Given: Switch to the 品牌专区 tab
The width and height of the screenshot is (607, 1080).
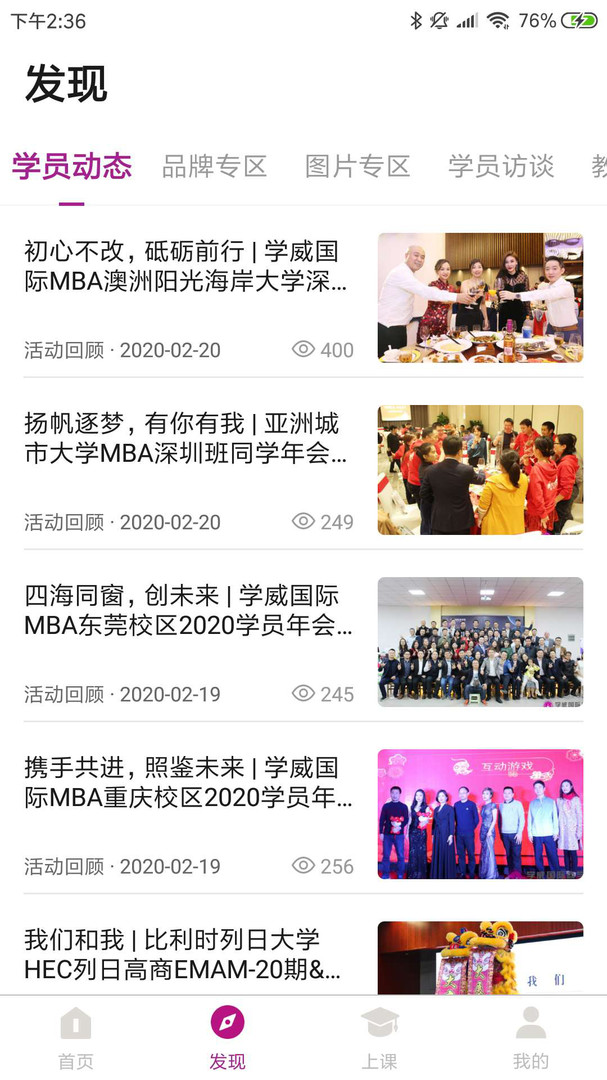Looking at the screenshot, I should 214,166.
